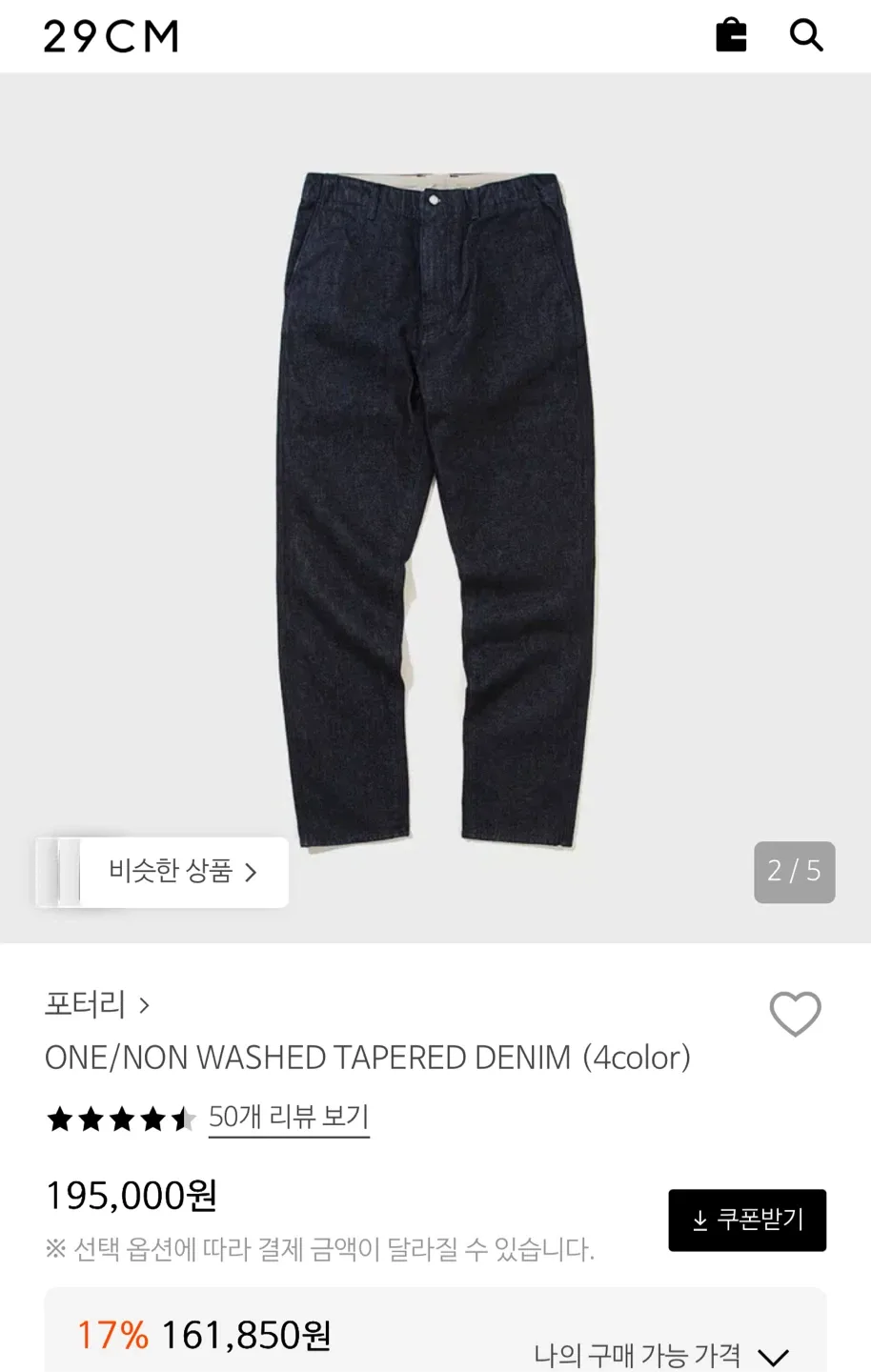871x1372 pixels.
Task: Add this denim to wishlist
Action: point(795,1014)
